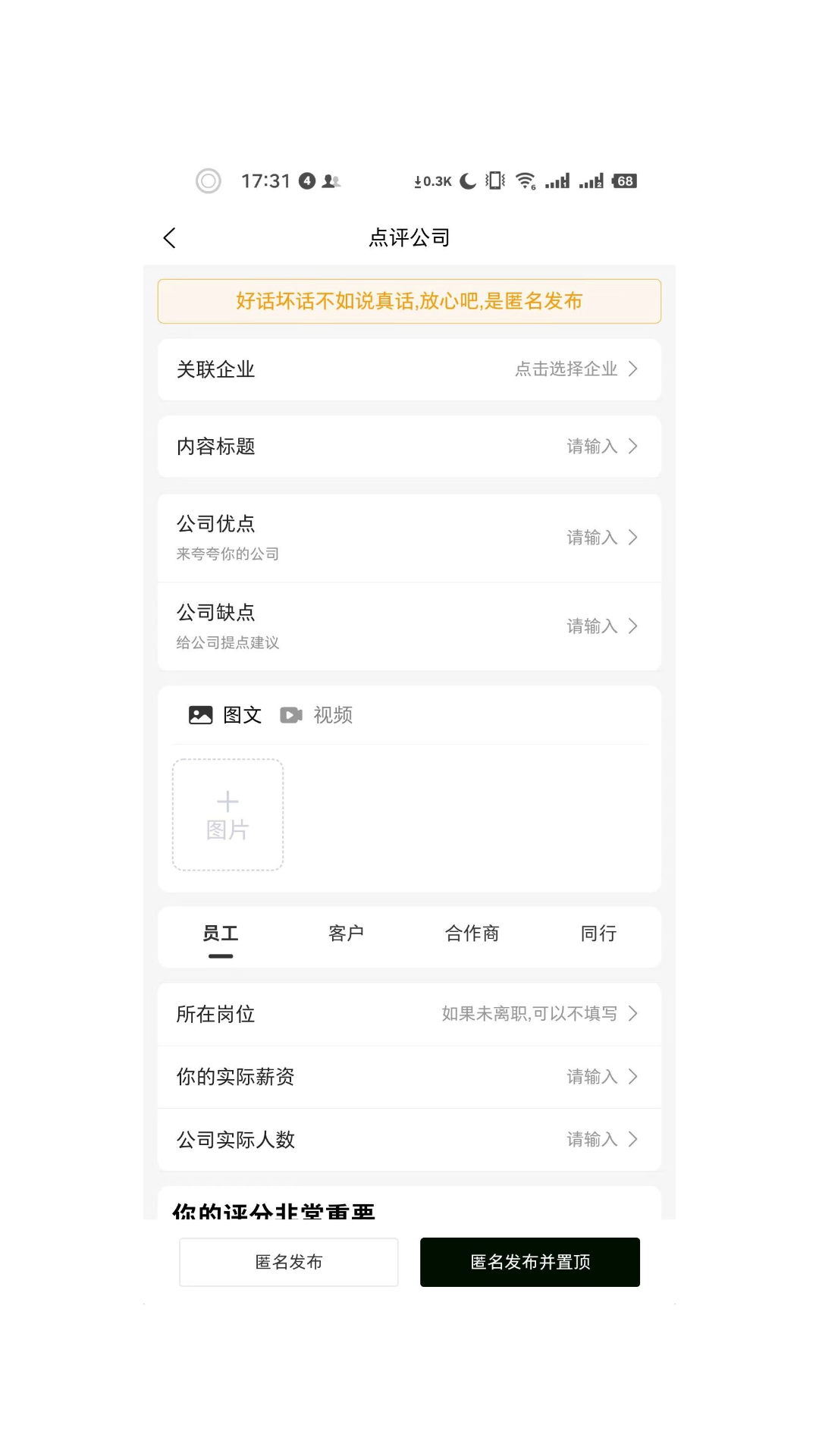Enter 公司优点 details

coord(409,538)
